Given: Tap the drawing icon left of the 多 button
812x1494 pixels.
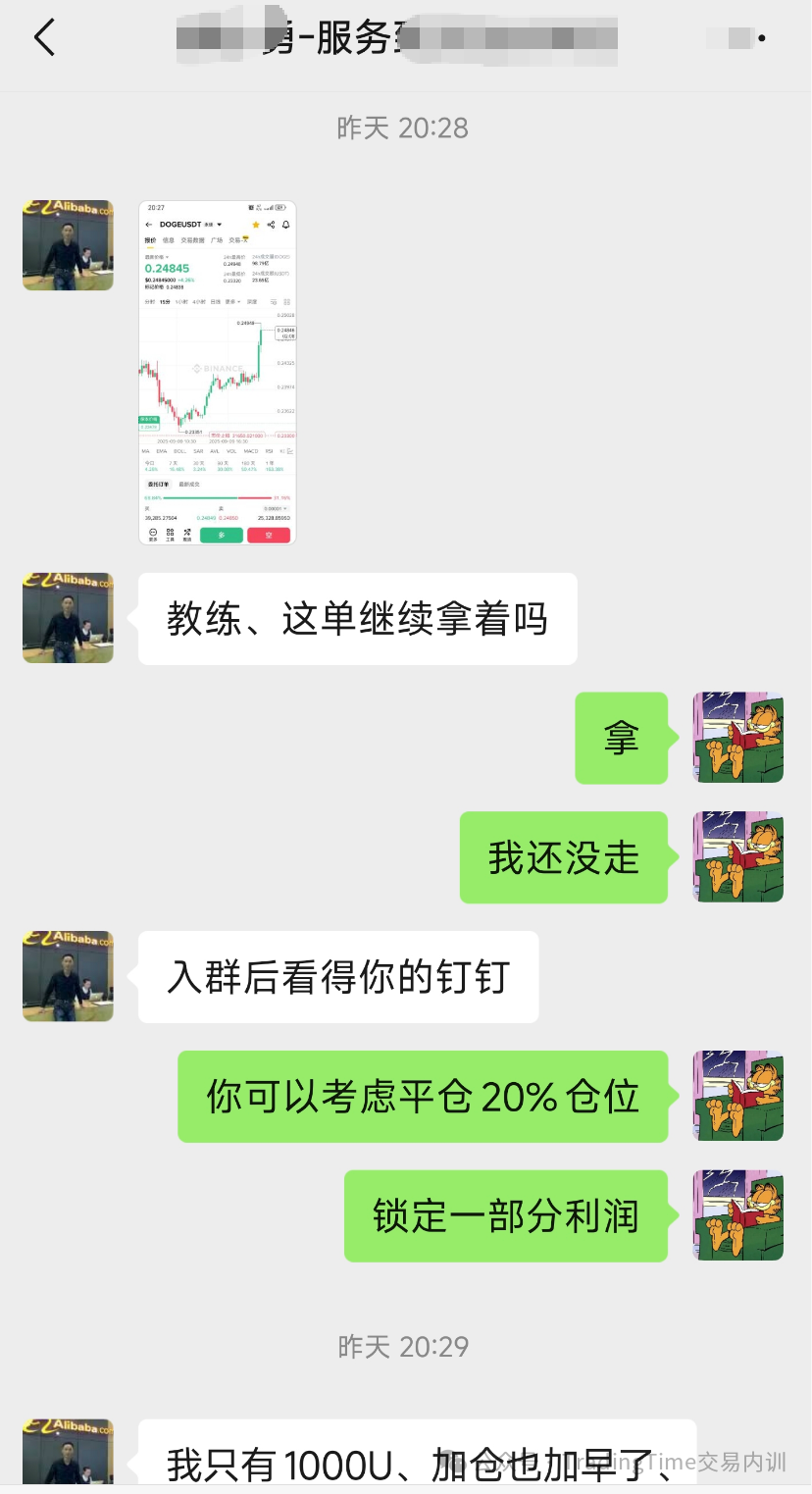Looking at the screenshot, I should coord(187,534).
